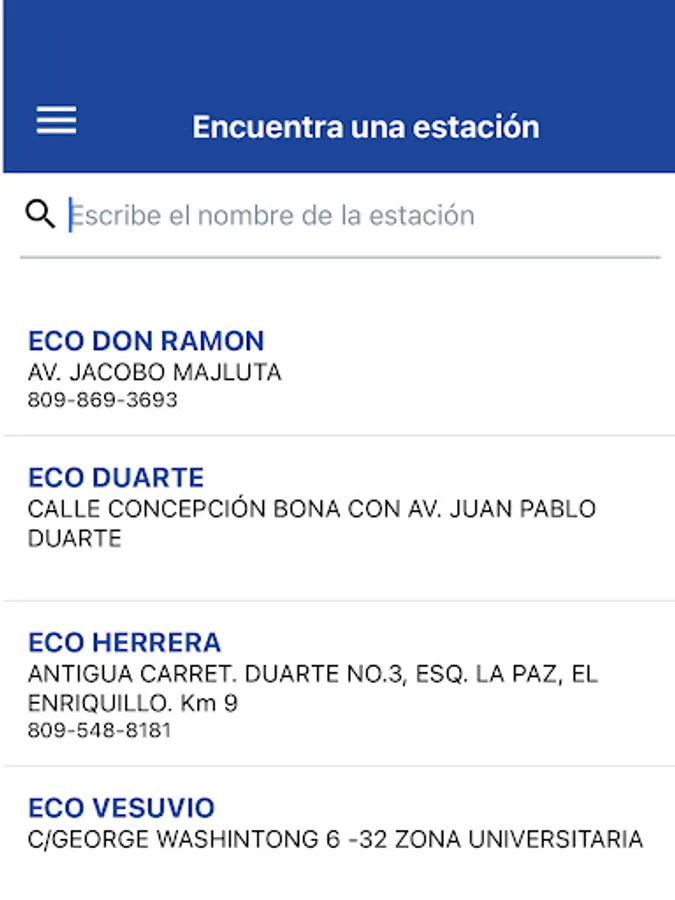View ECO HERRERA station details
This screenshot has height=900, width=675.
[x=125, y=642]
